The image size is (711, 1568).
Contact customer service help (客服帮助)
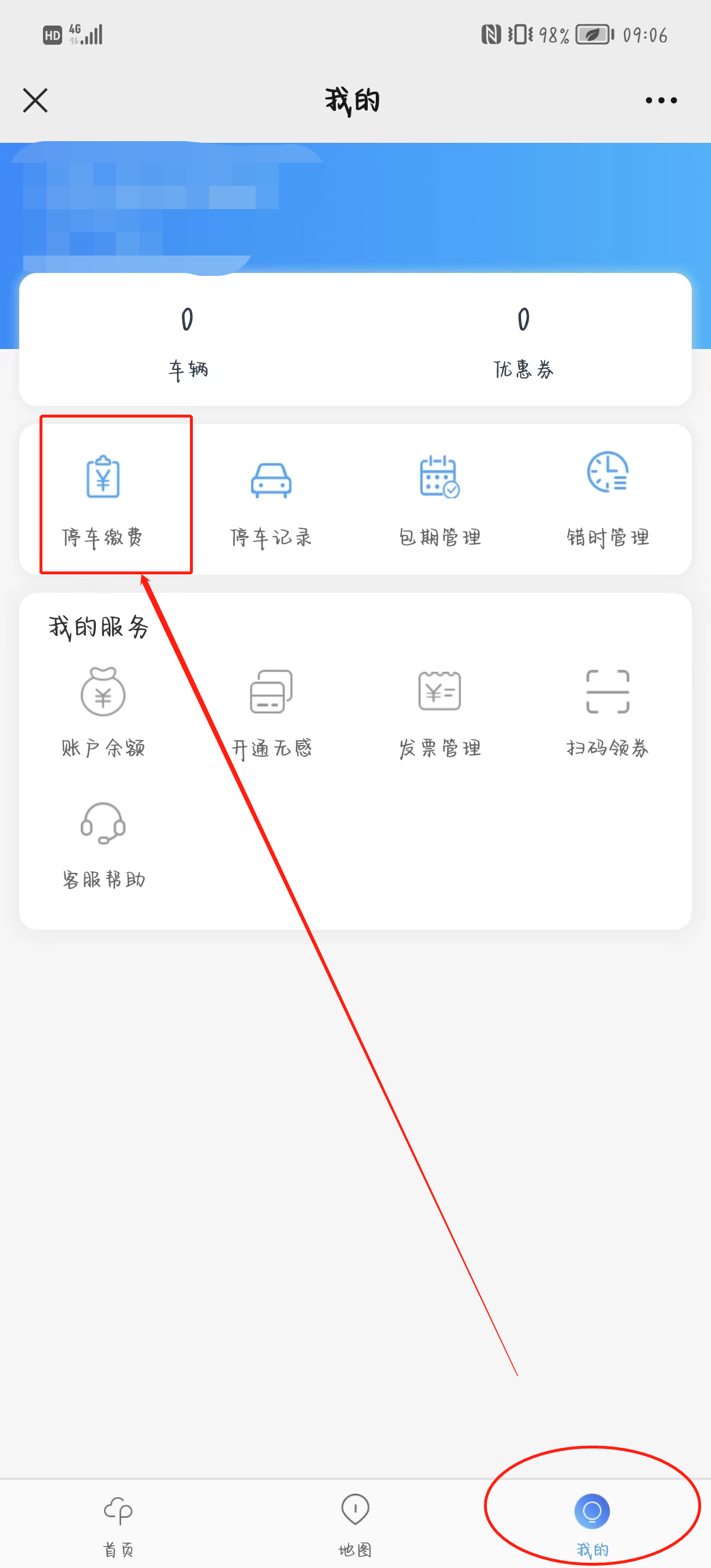coord(103,844)
